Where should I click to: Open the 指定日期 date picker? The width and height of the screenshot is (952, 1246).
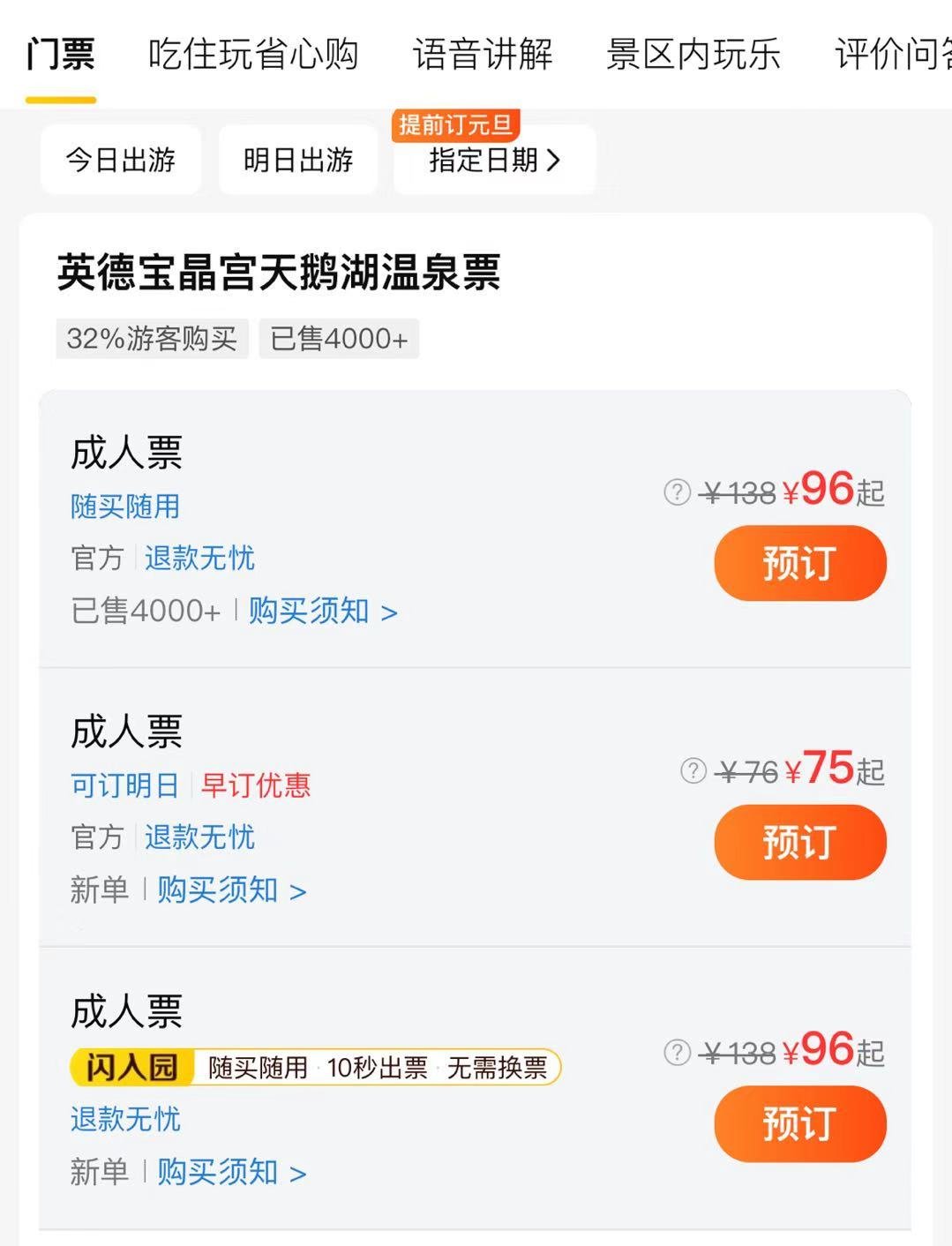point(494,160)
